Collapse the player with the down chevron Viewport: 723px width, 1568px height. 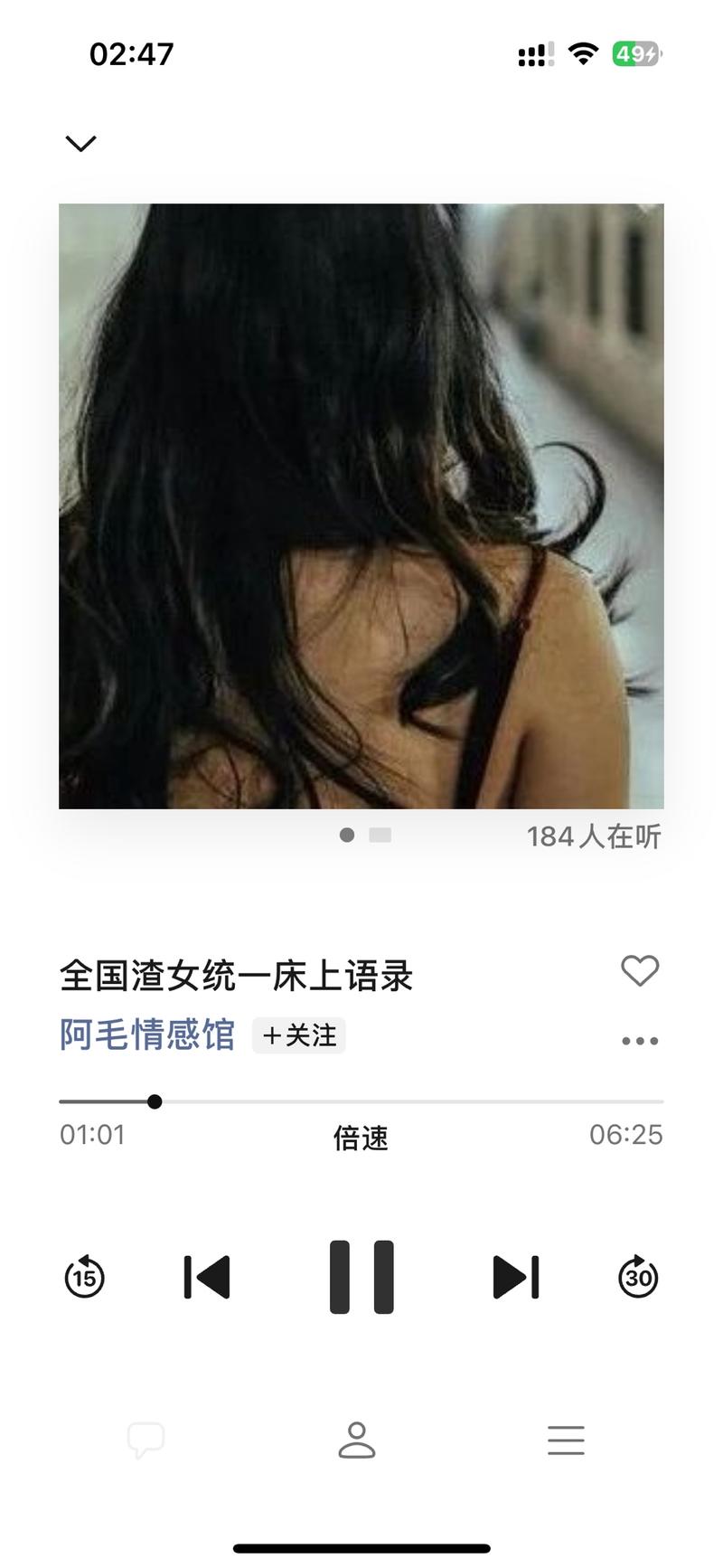tap(80, 143)
